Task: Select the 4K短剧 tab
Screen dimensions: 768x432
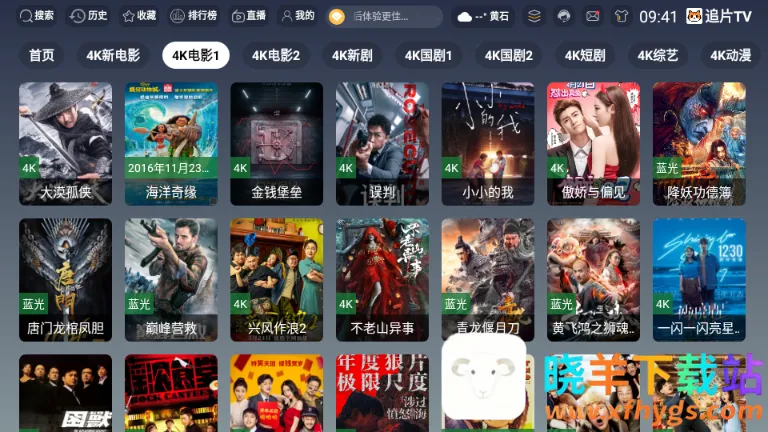Action: 585,55
